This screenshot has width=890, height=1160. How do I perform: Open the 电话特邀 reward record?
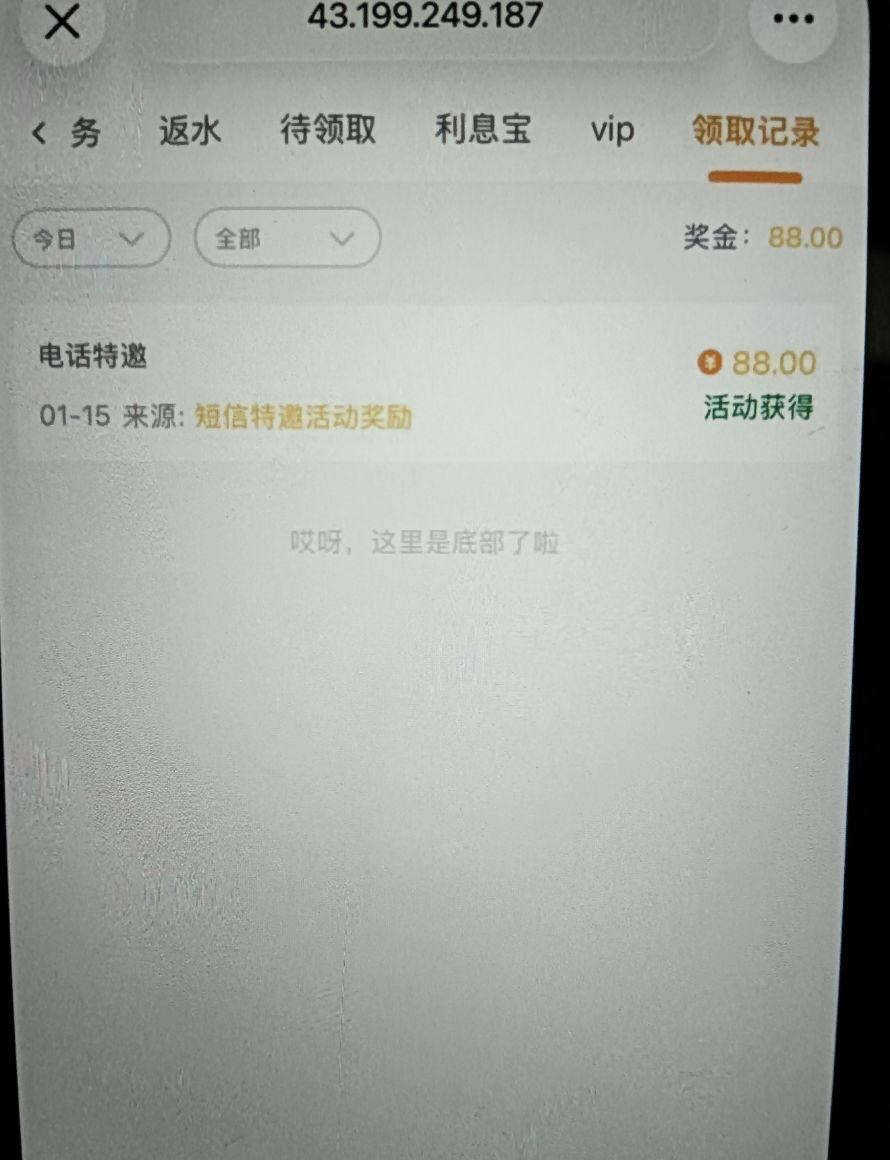click(427, 385)
